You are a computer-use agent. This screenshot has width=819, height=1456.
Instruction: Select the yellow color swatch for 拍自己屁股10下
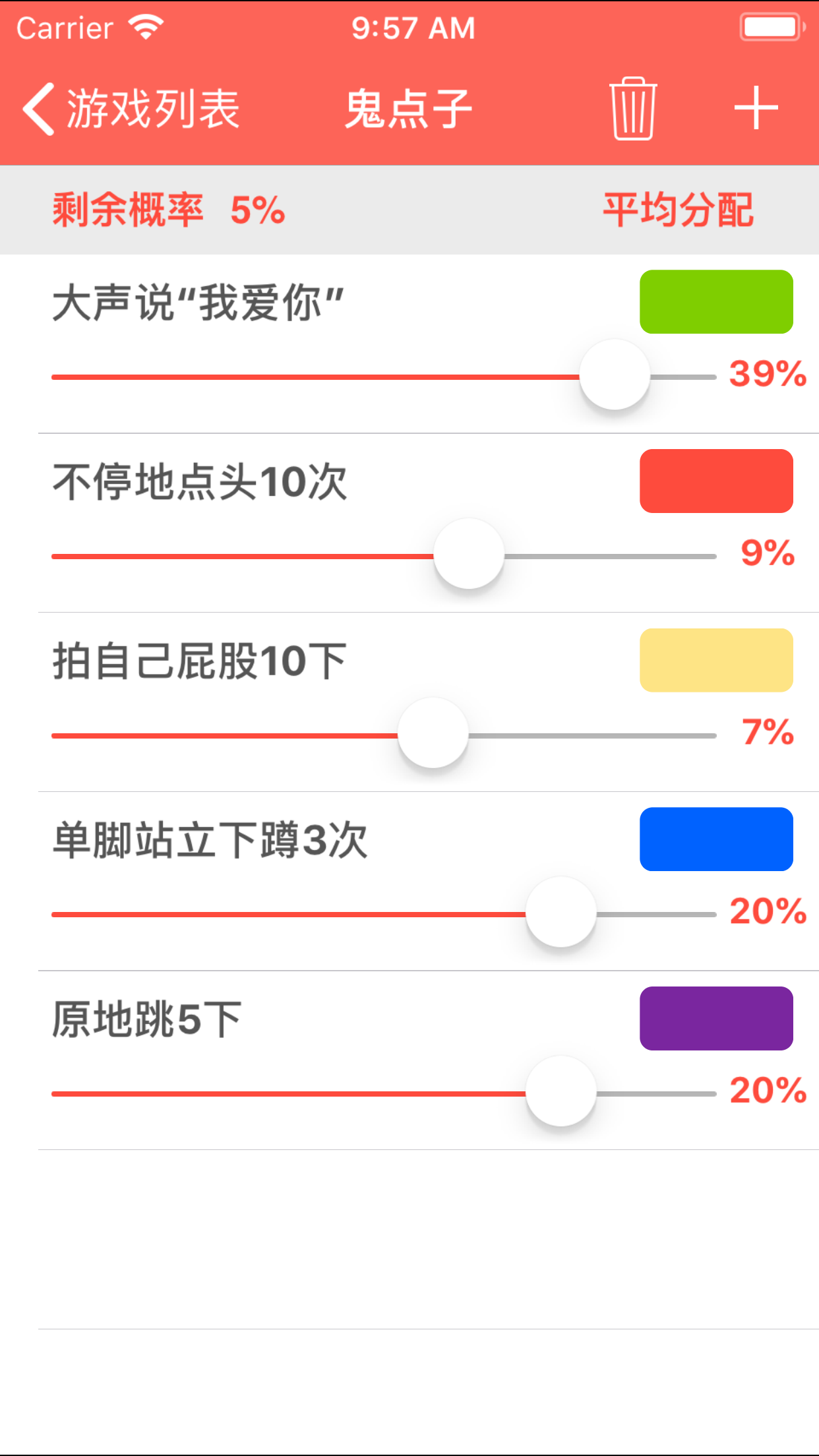716,661
